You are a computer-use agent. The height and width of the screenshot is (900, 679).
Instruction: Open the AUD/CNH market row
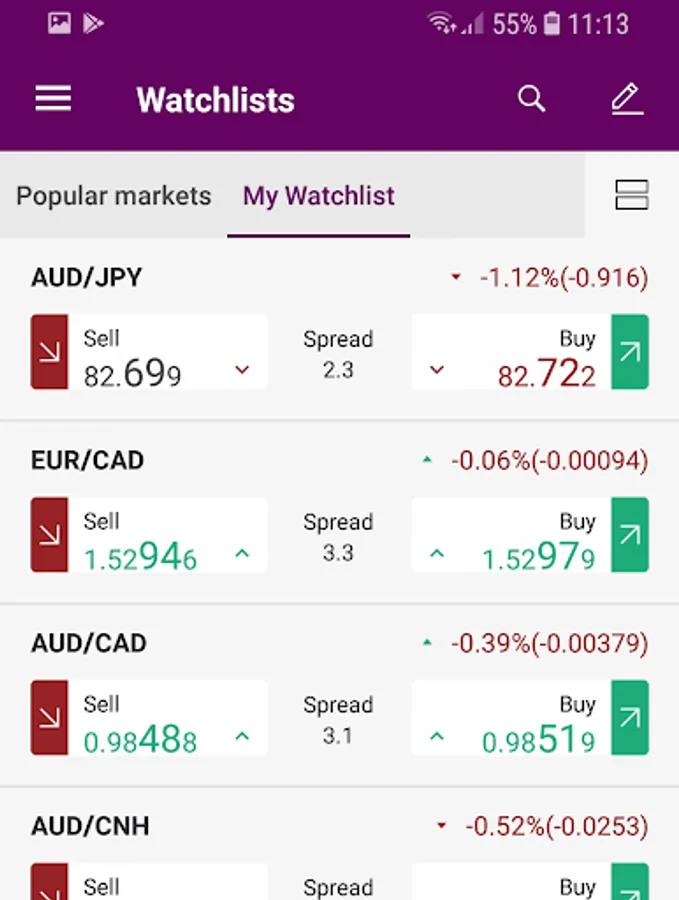click(90, 827)
